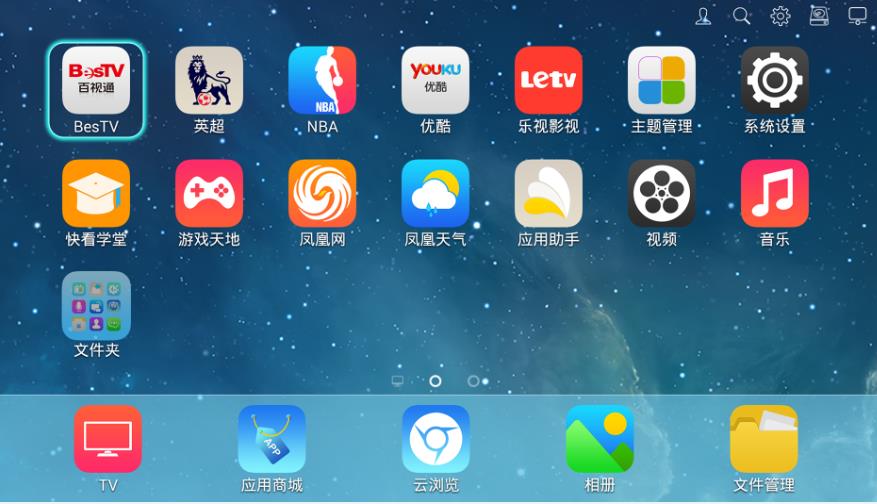This screenshot has width=877, height=504.
Task: Open 游戏天地 games app
Action: (209, 194)
